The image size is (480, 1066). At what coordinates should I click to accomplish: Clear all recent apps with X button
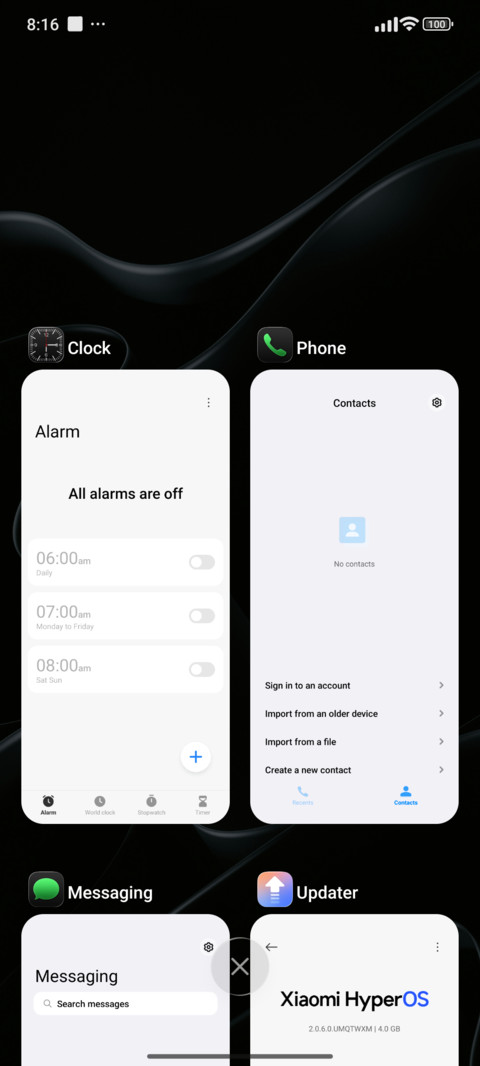[x=240, y=967]
